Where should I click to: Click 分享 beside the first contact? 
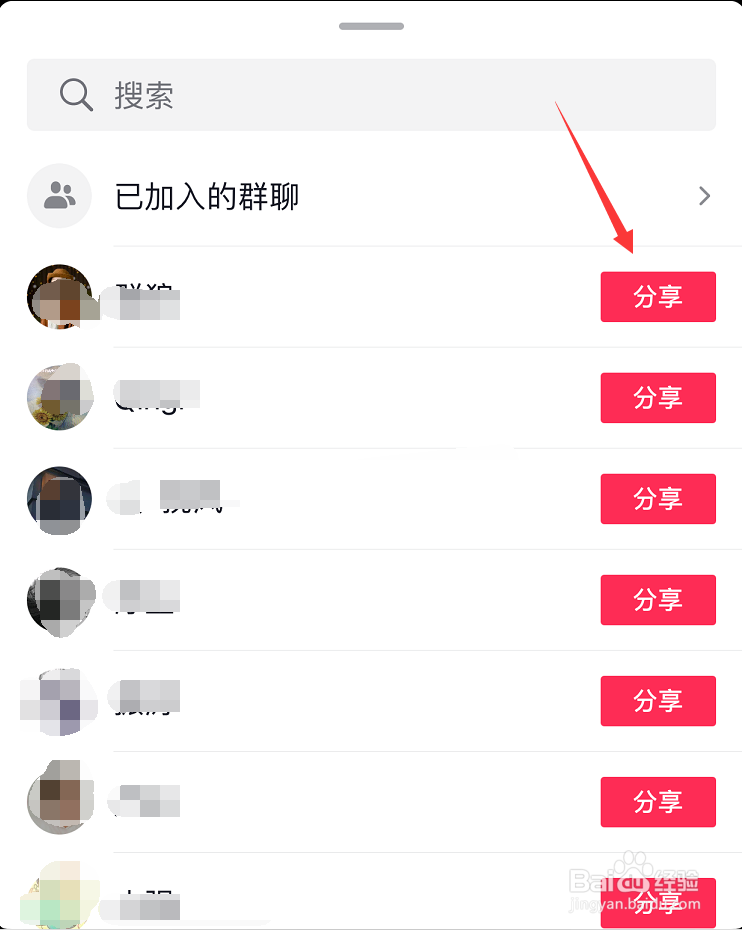tap(658, 297)
